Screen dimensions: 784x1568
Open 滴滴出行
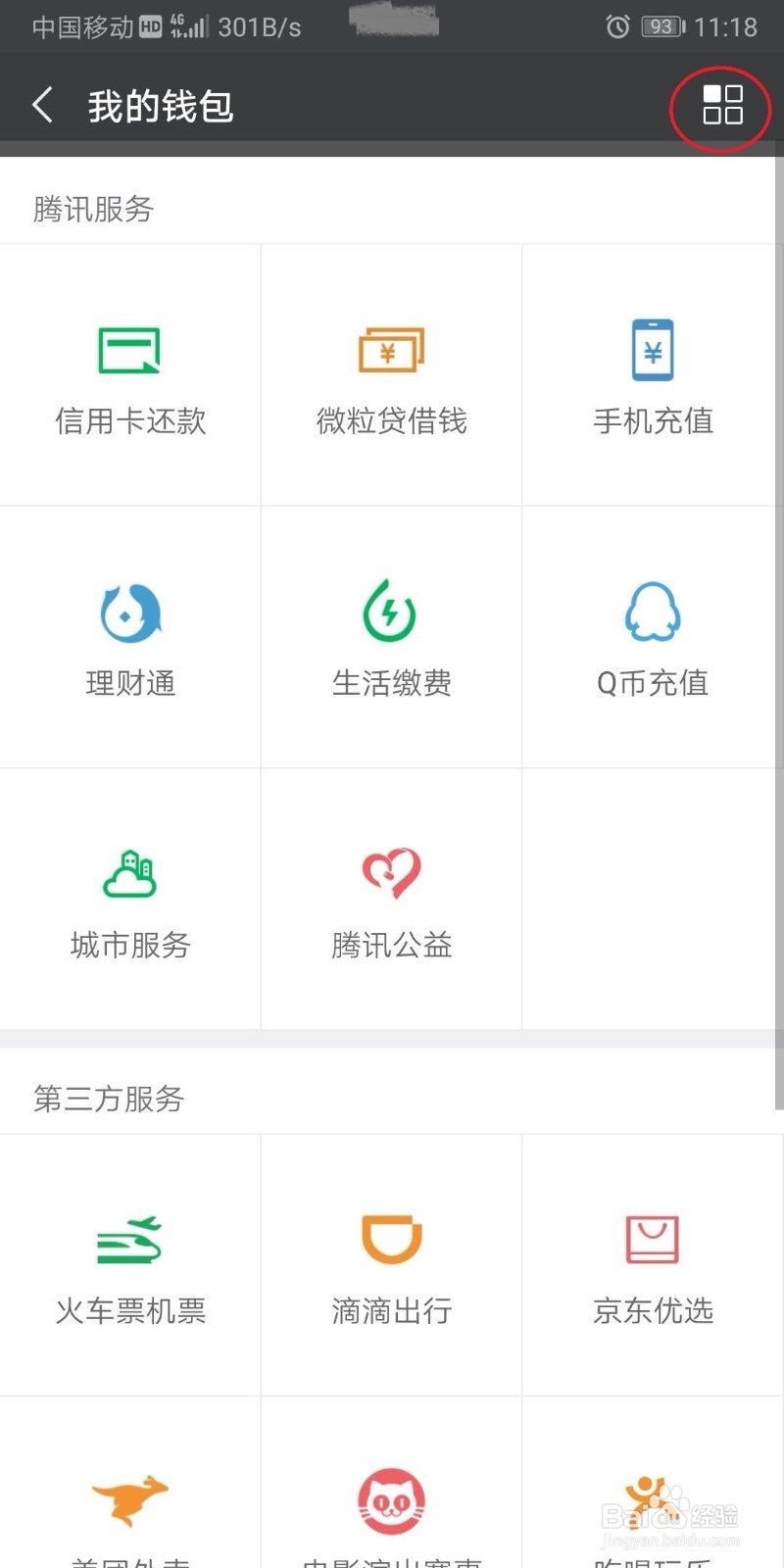(391, 1265)
